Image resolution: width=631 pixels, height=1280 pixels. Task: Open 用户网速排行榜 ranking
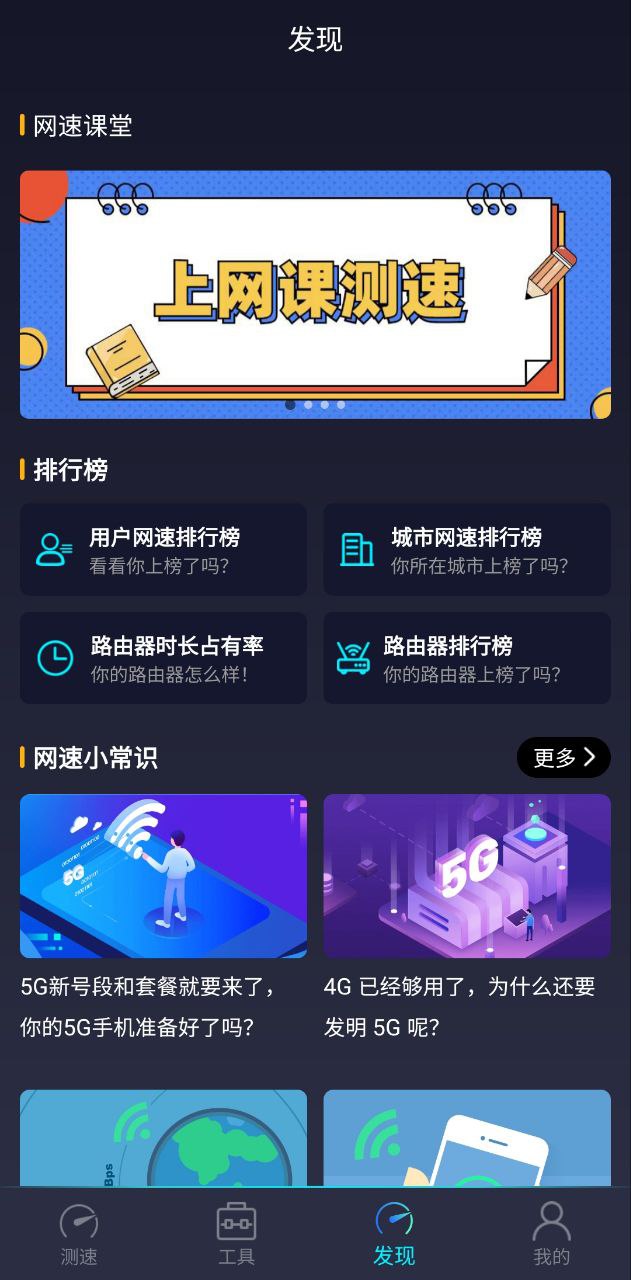point(163,549)
